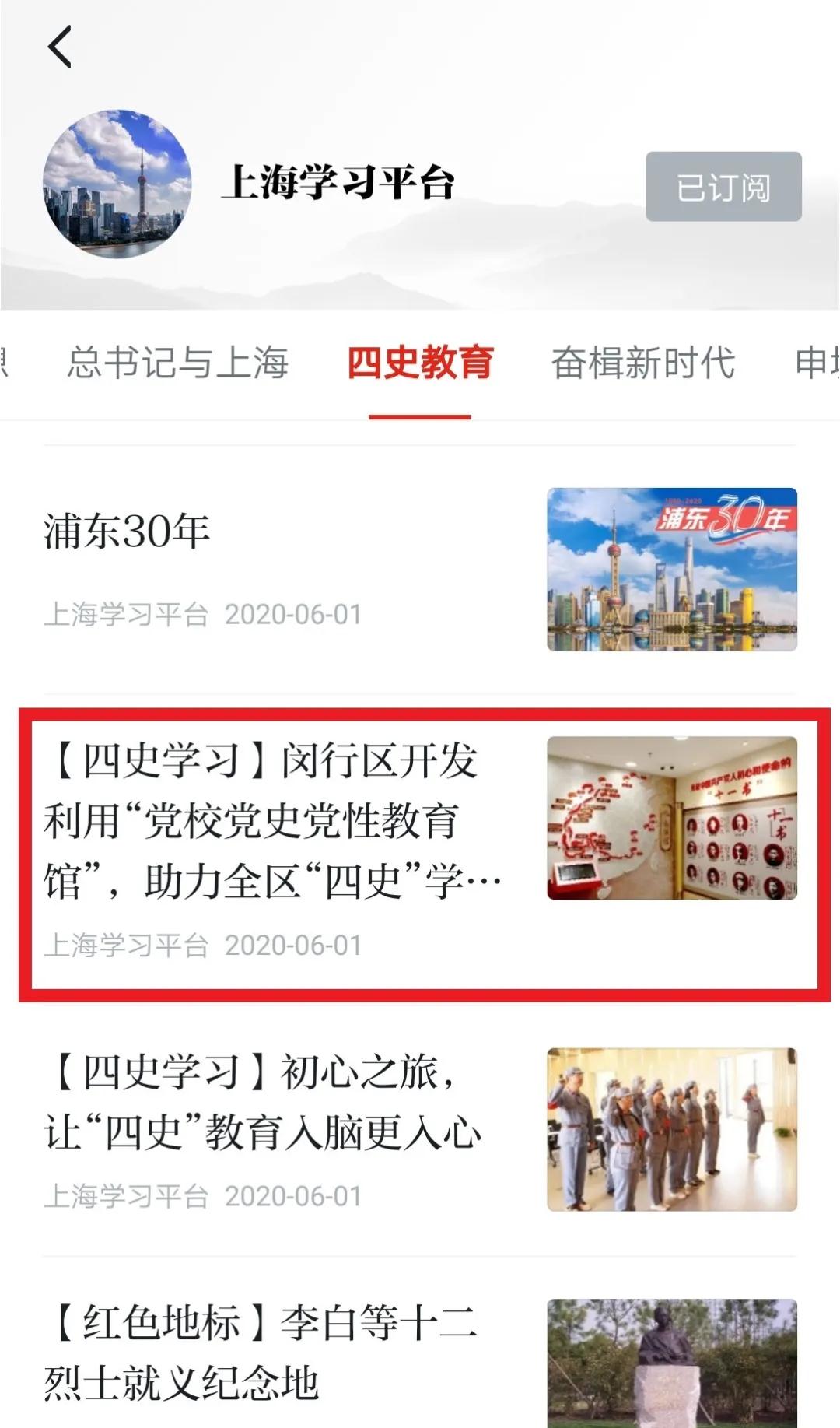The image size is (840, 1428).
Task: Go back using the top-left arrow
Action: [60, 47]
